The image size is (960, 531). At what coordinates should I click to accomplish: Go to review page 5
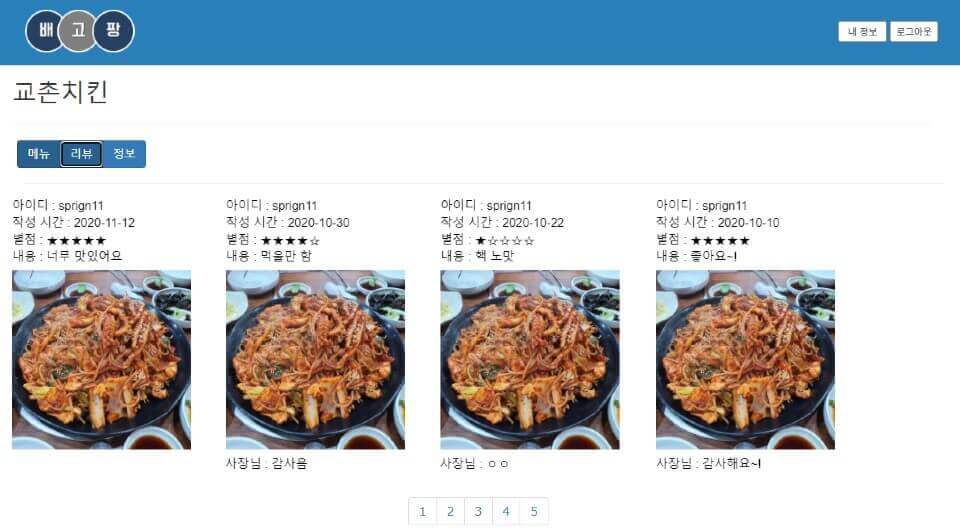click(x=534, y=512)
